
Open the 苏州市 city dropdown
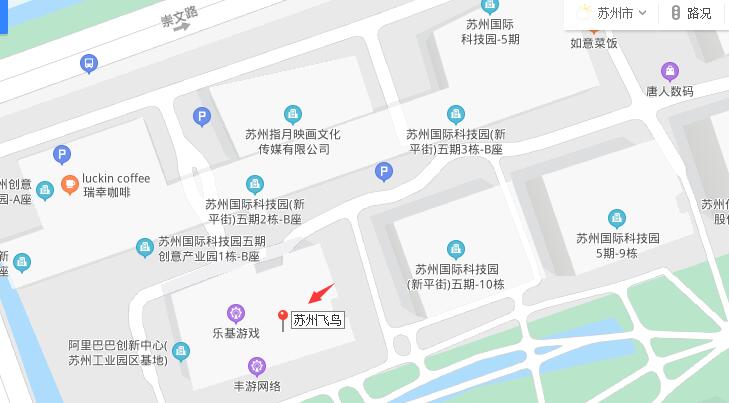pos(613,13)
